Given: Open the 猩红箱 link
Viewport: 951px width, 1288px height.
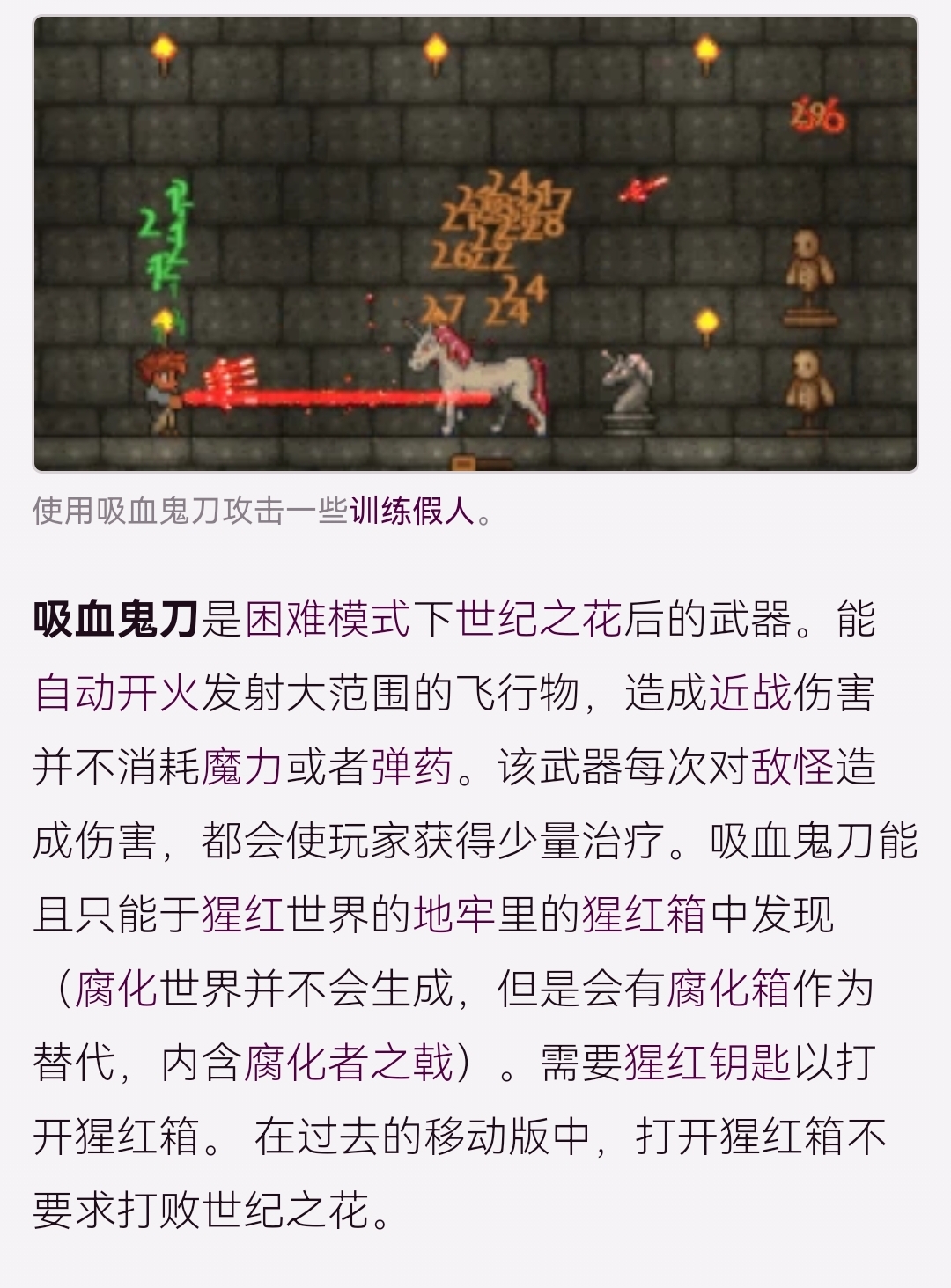Looking at the screenshot, I should (644, 915).
